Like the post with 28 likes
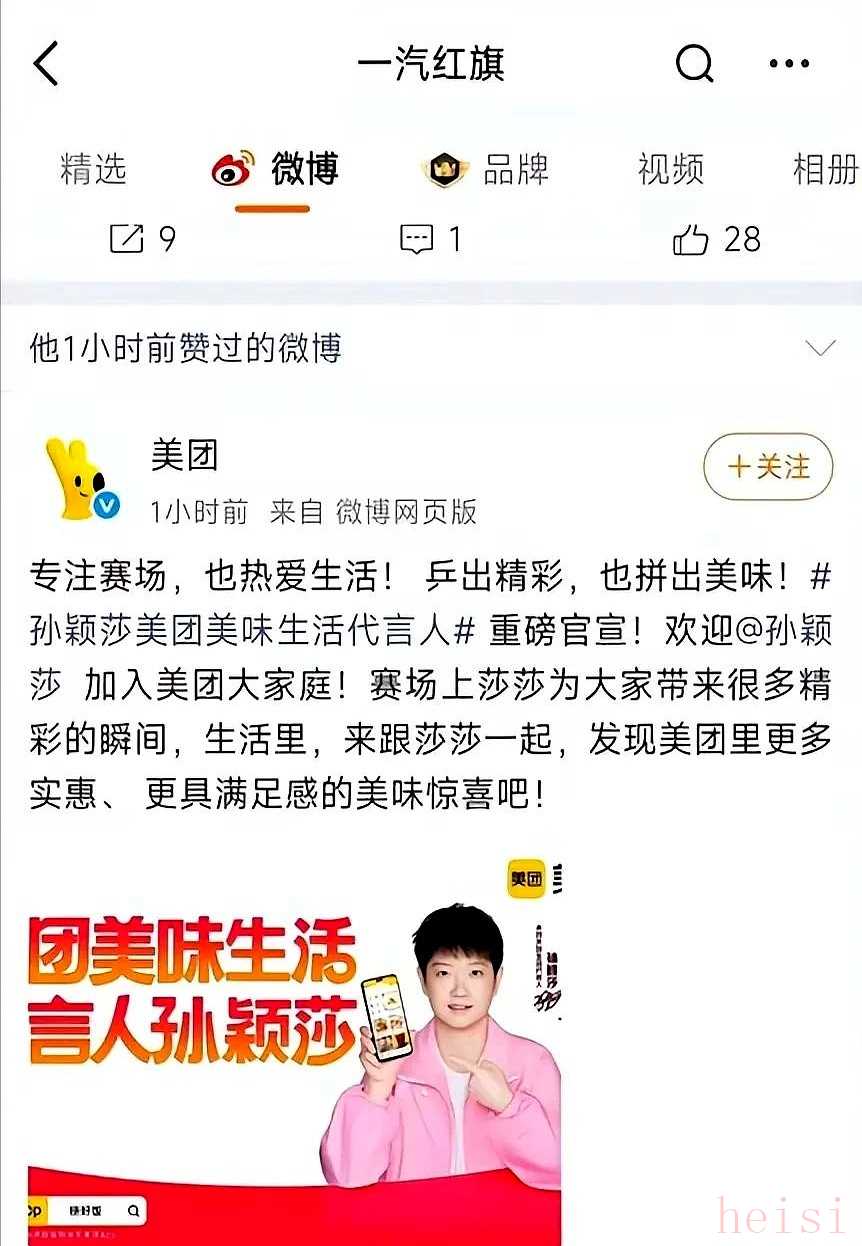 (716, 239)
